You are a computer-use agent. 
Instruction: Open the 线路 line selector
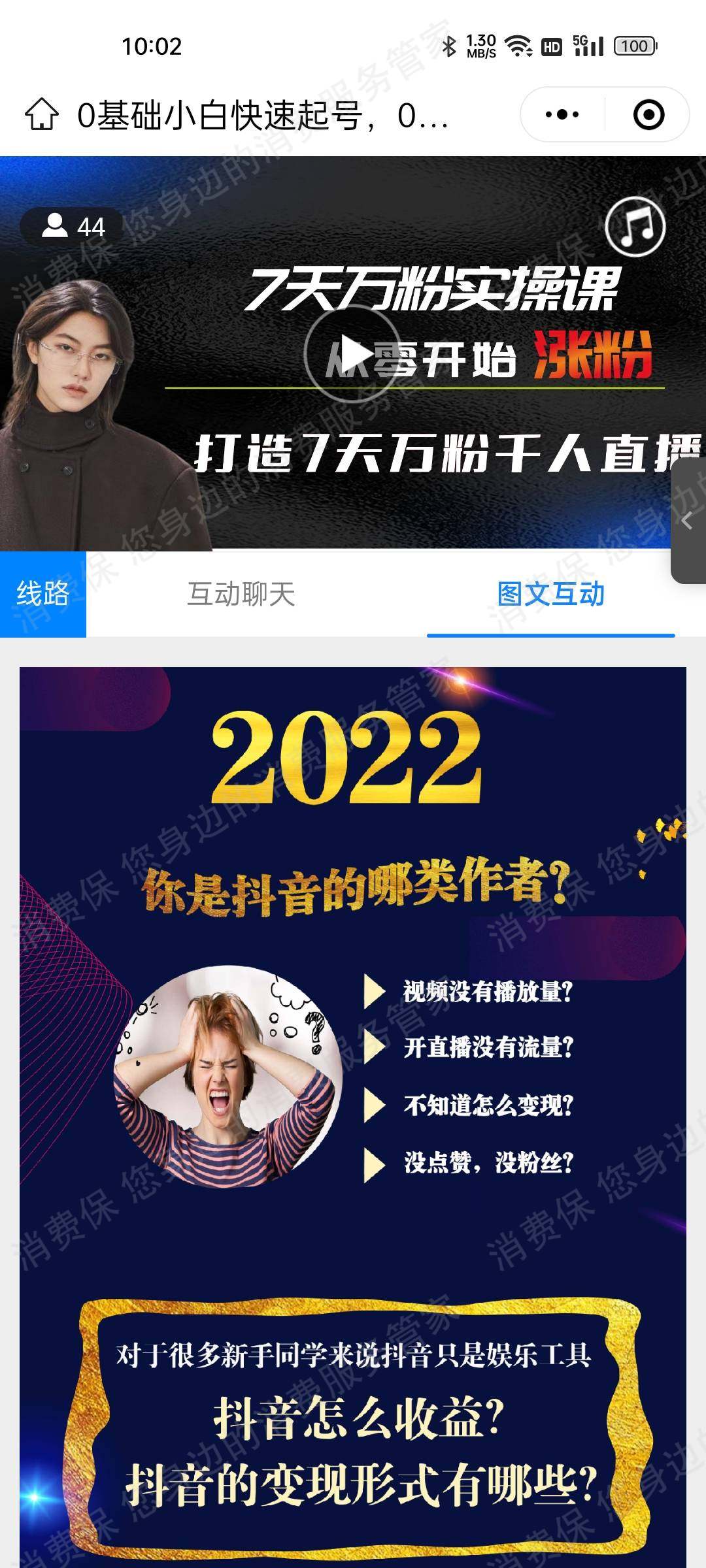(43, 594)
